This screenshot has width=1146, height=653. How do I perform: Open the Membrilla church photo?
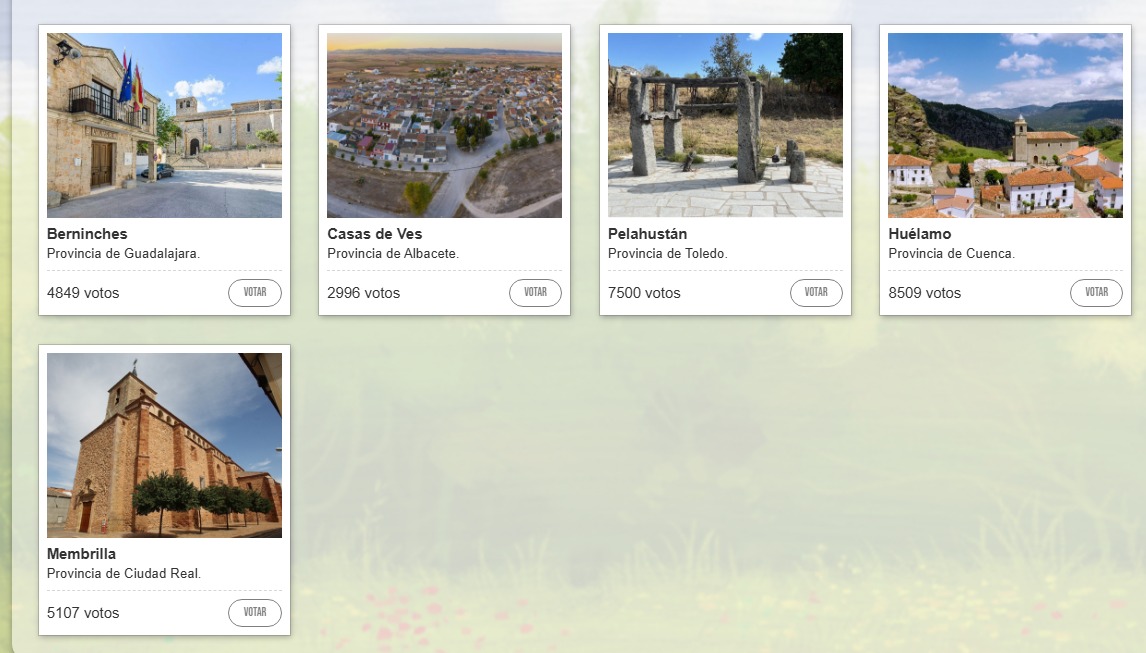pos(164,445)
